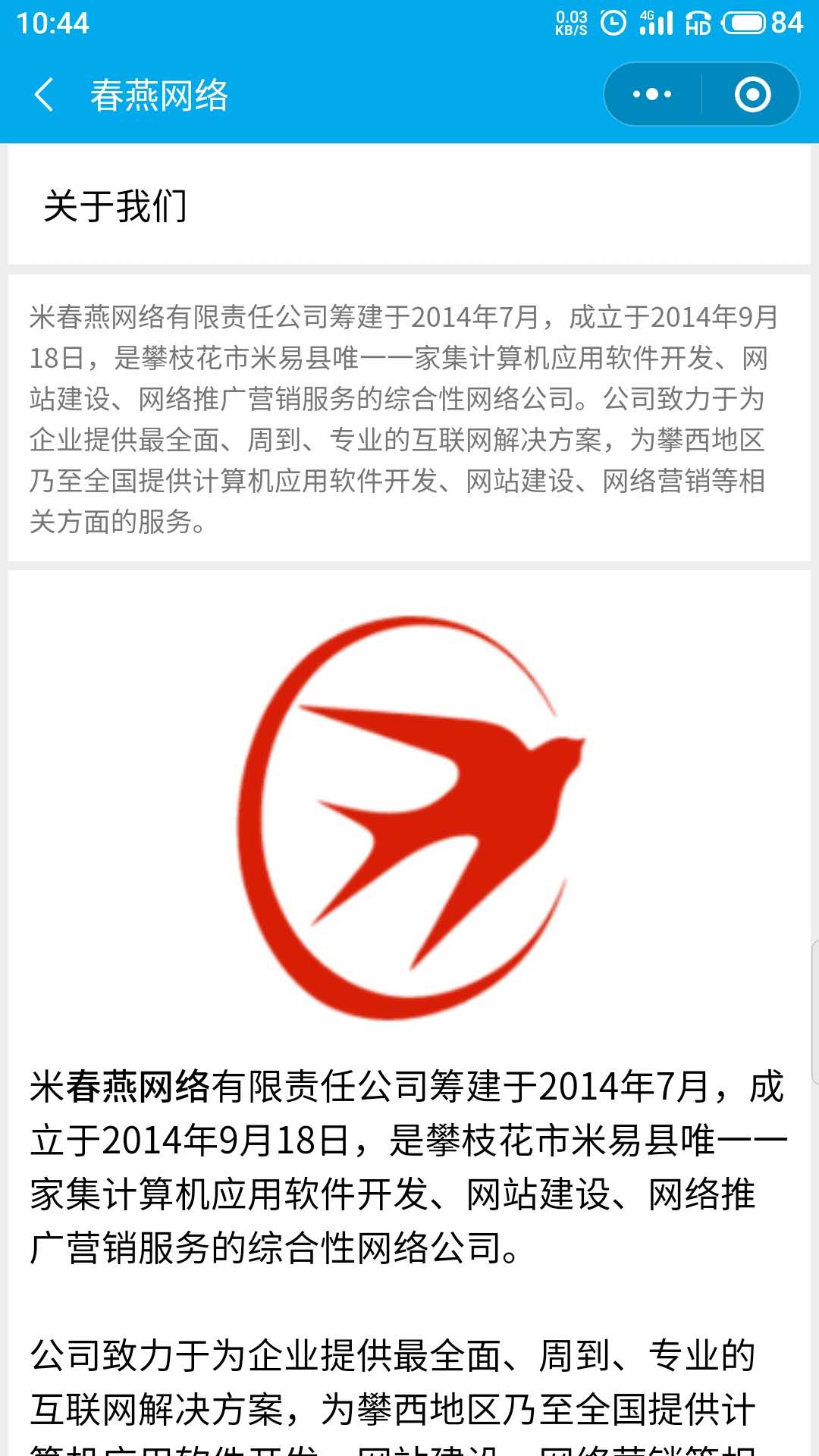Open the mini program more options menu
Viewport: 819px width, 1456px height.
(652, 95)
